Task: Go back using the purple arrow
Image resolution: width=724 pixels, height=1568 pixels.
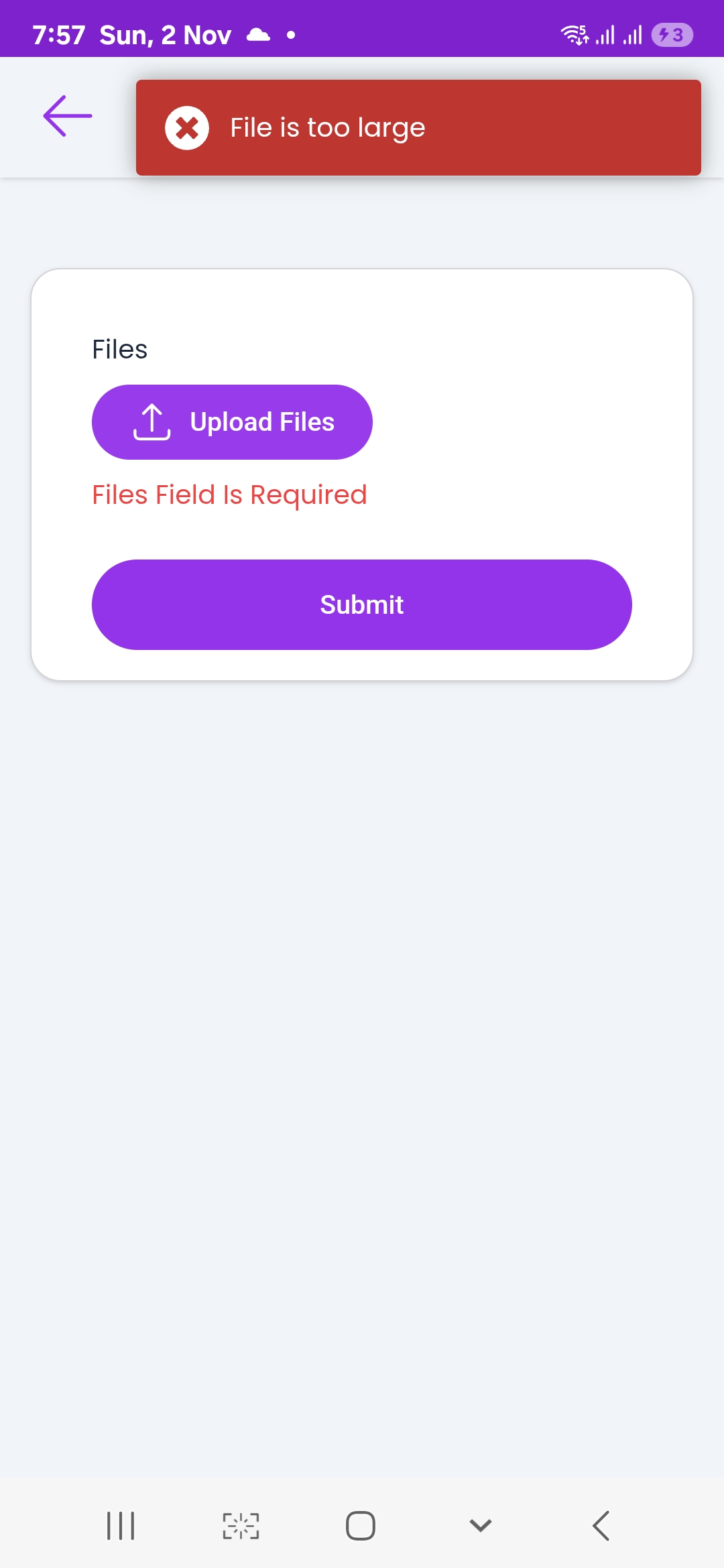Action: click(67, 116)
